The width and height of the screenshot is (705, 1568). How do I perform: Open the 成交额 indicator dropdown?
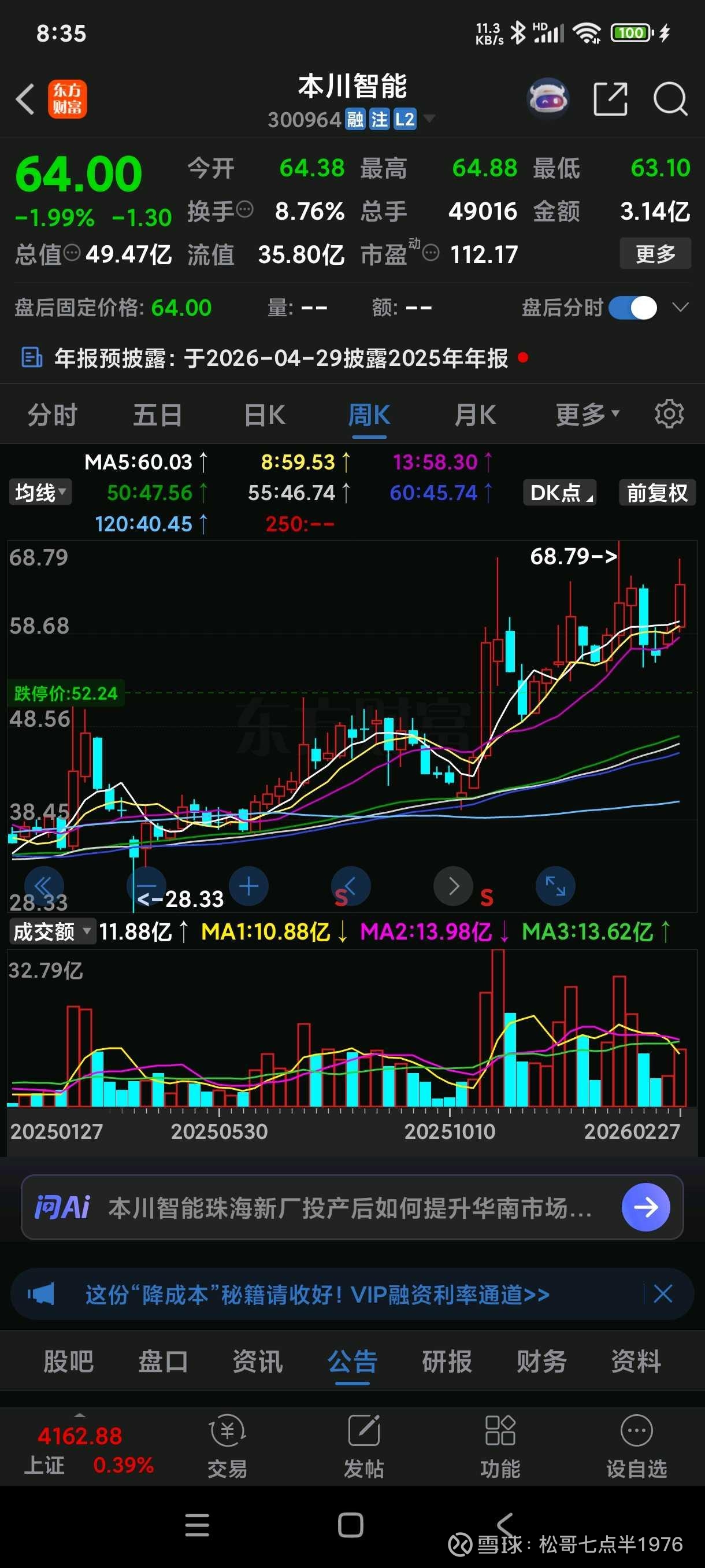(53, 931)
